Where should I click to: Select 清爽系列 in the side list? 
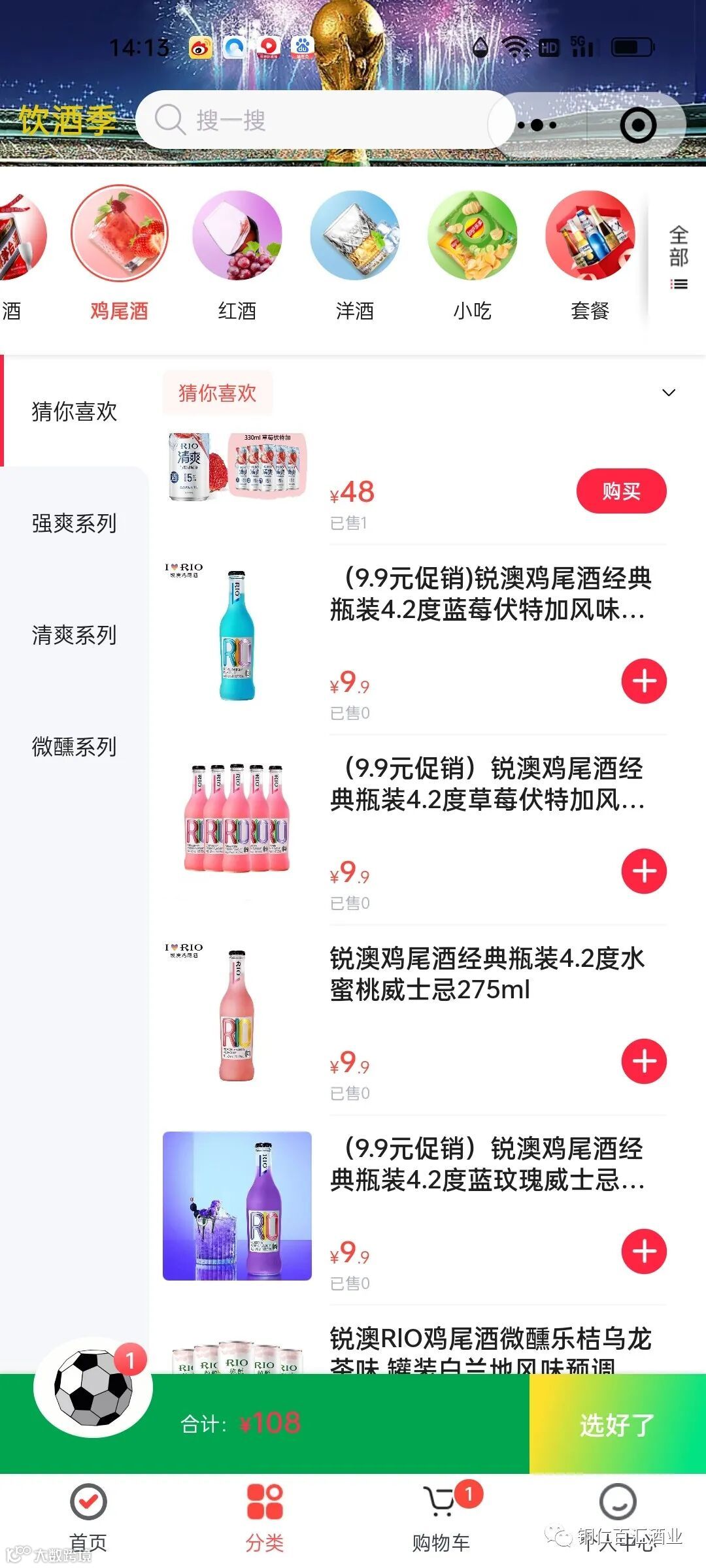pyautogui.click(x=75, y=634)
